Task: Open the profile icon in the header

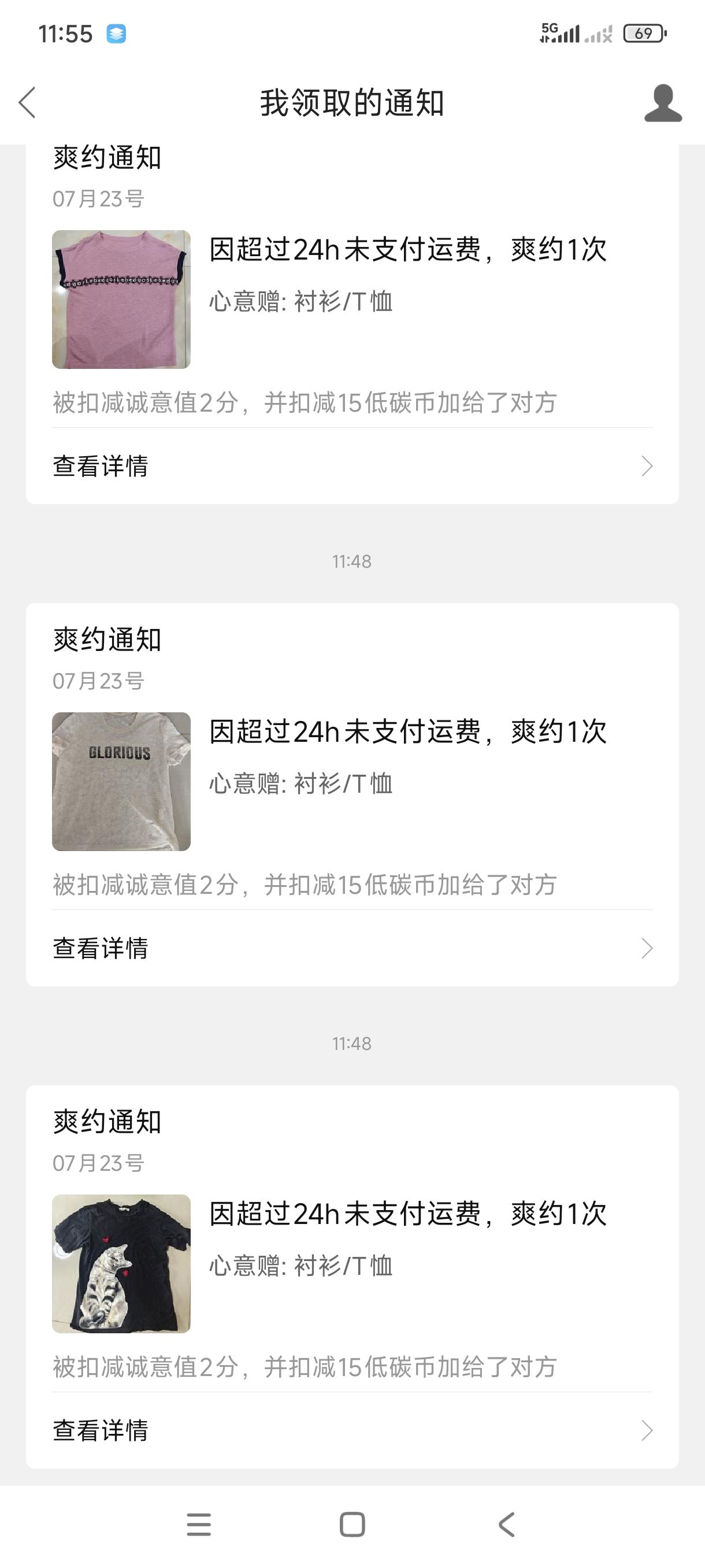Action: pyautogui.click(x=662, y=103)
